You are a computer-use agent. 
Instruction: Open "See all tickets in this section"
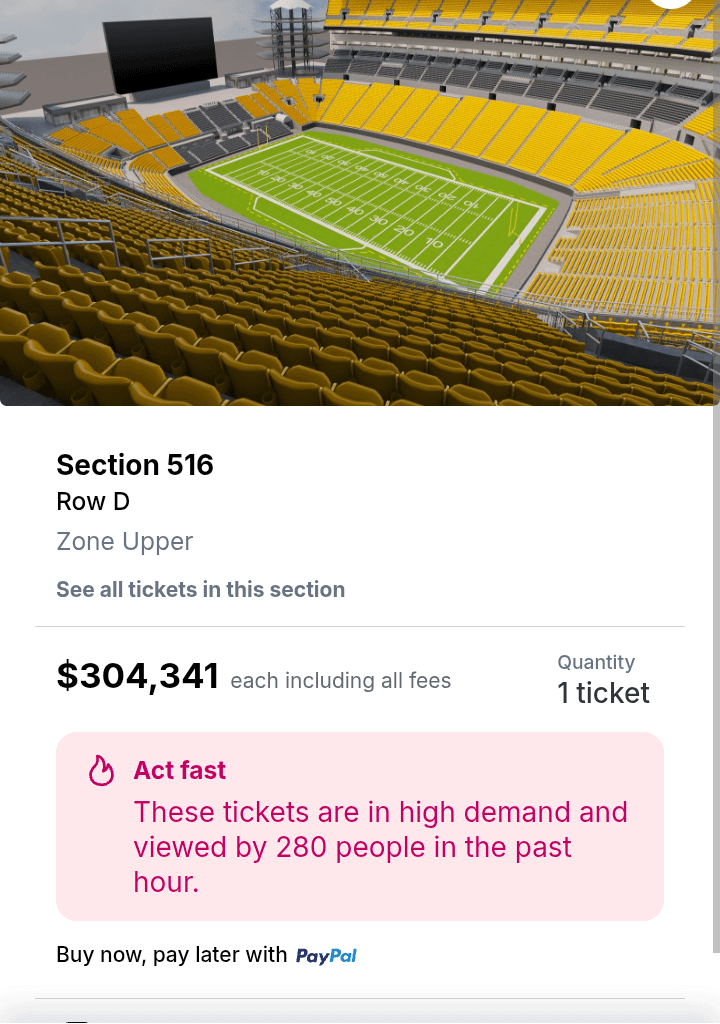point(200,589)
